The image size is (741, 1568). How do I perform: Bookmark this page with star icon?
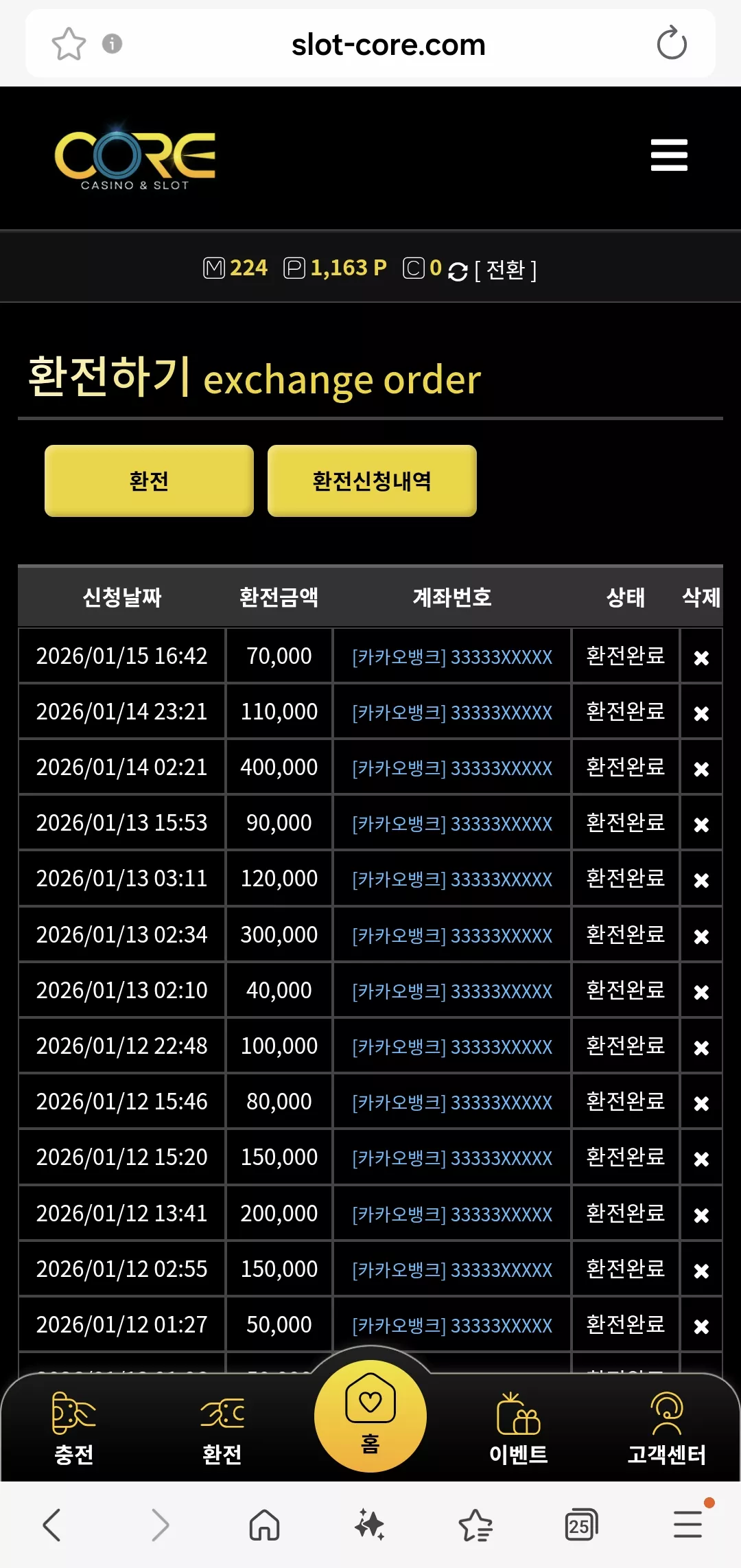(x=69, y=44)
